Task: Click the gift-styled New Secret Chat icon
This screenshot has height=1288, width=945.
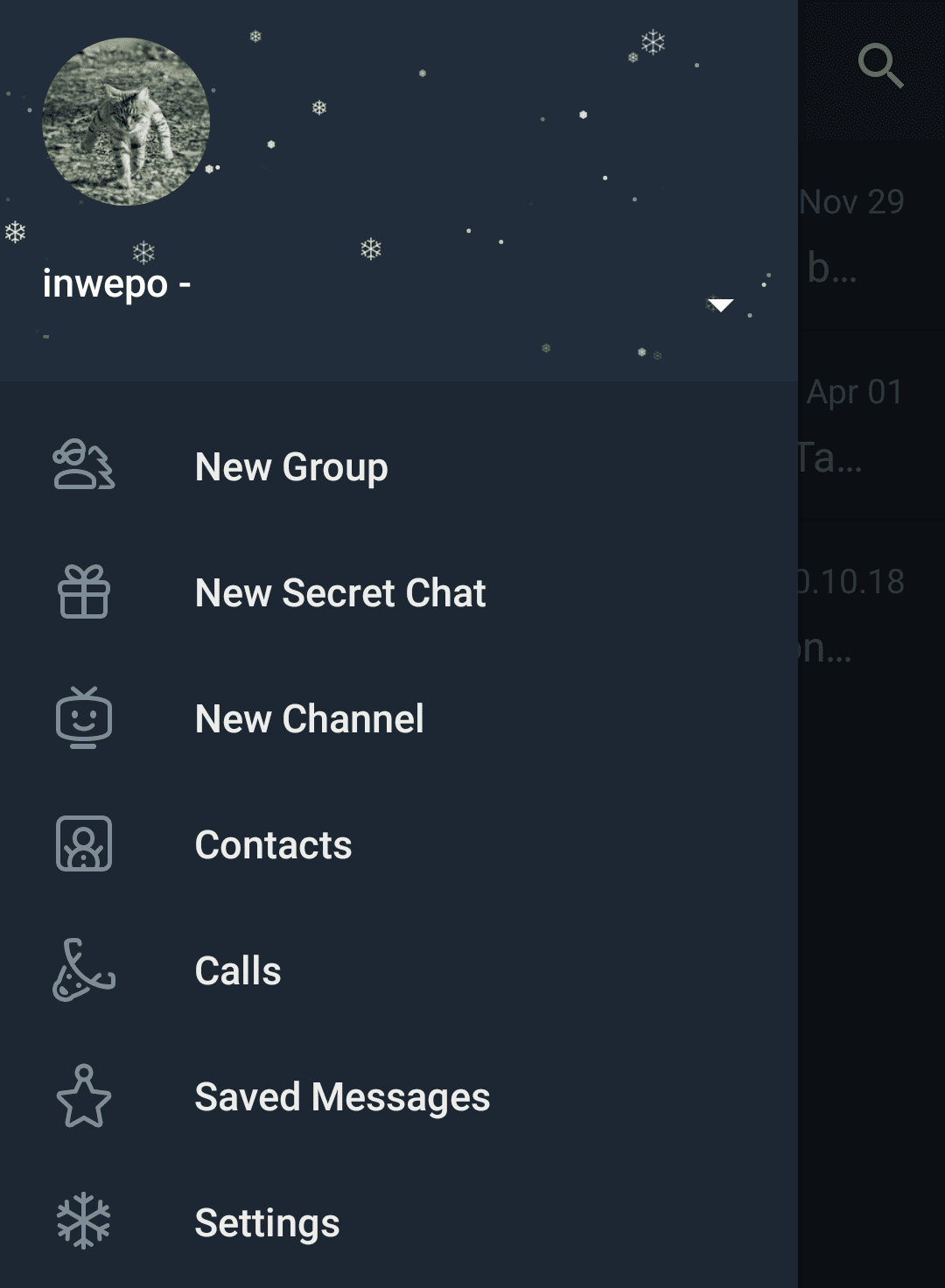Action: point(83,593)
